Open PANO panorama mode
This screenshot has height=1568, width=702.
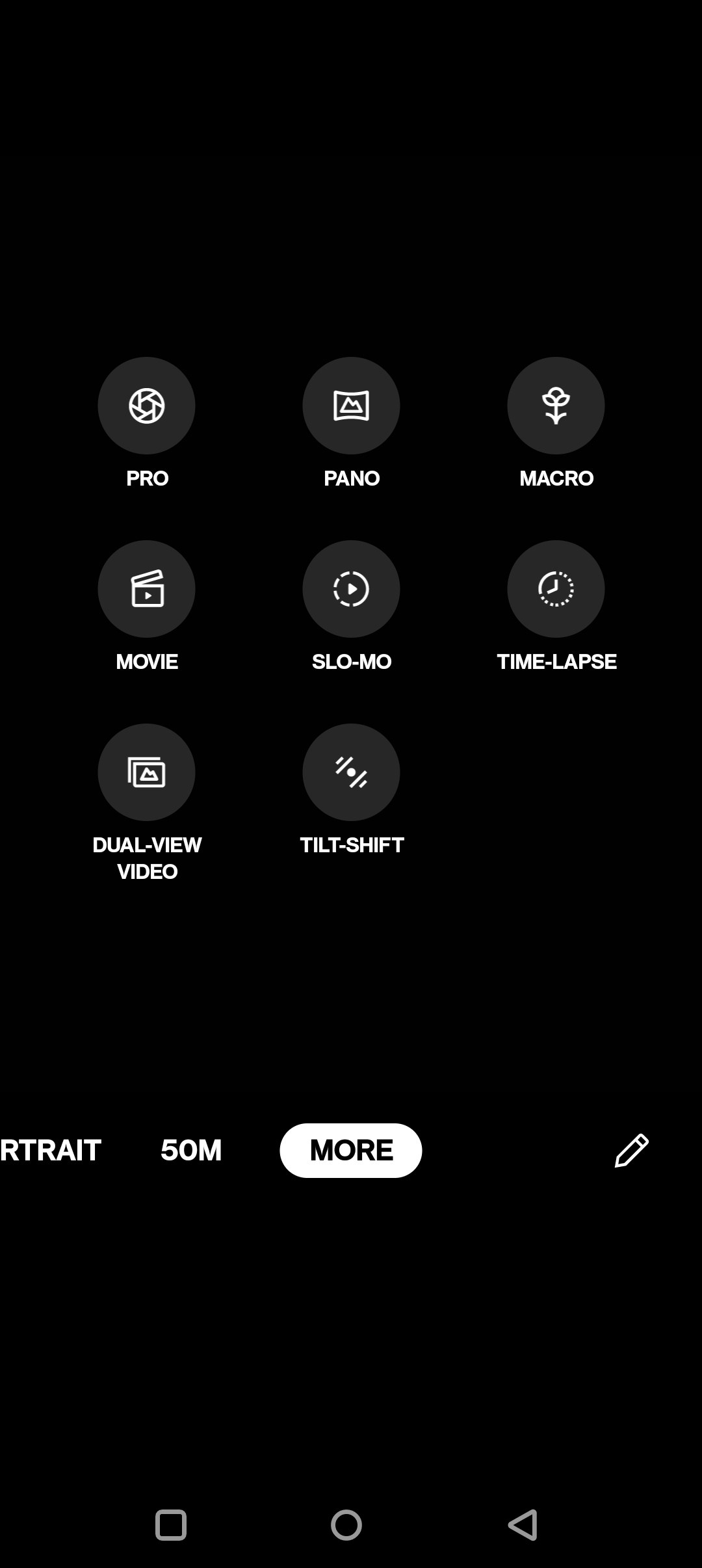pos(351,405)
